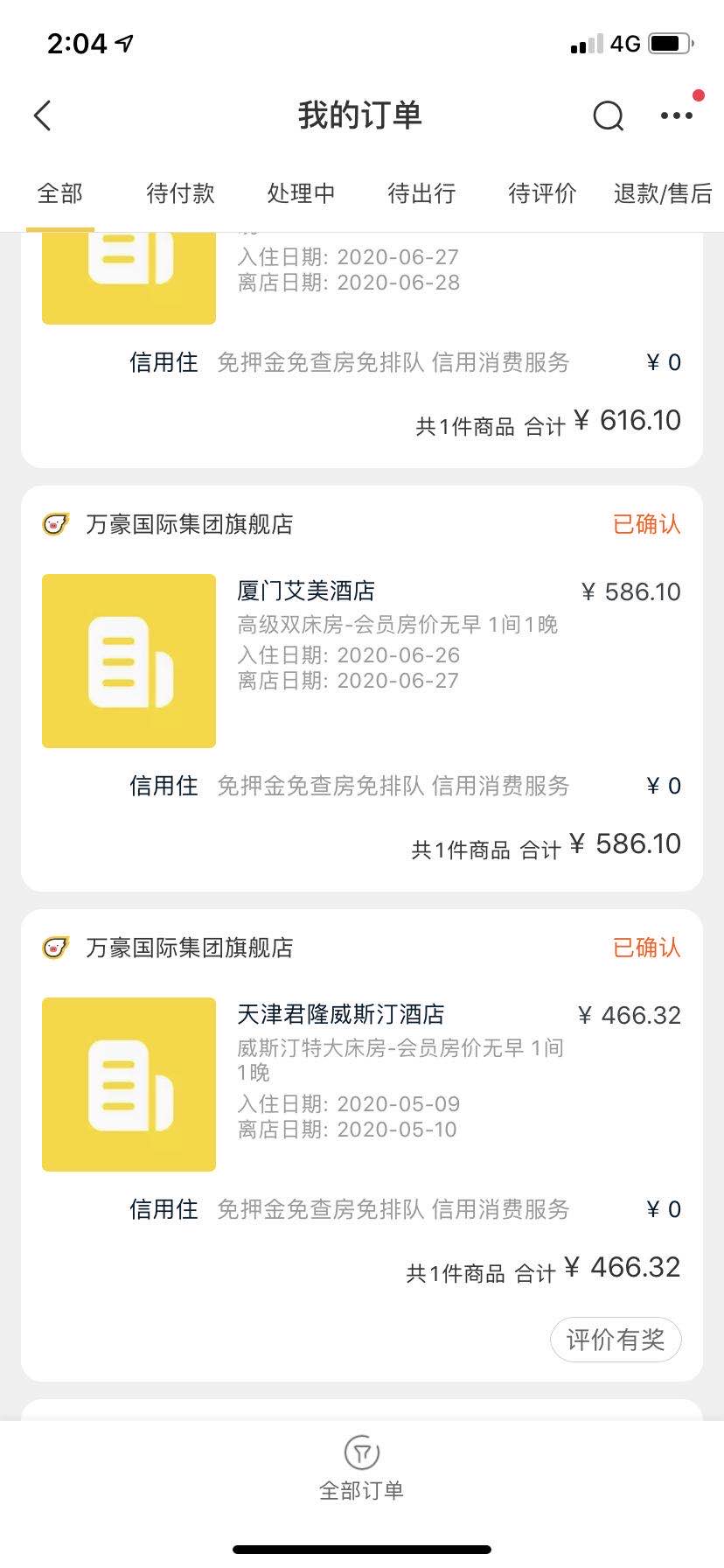Open the three-dot overflow menu
724x1568 pixels.
click(677, 115)
